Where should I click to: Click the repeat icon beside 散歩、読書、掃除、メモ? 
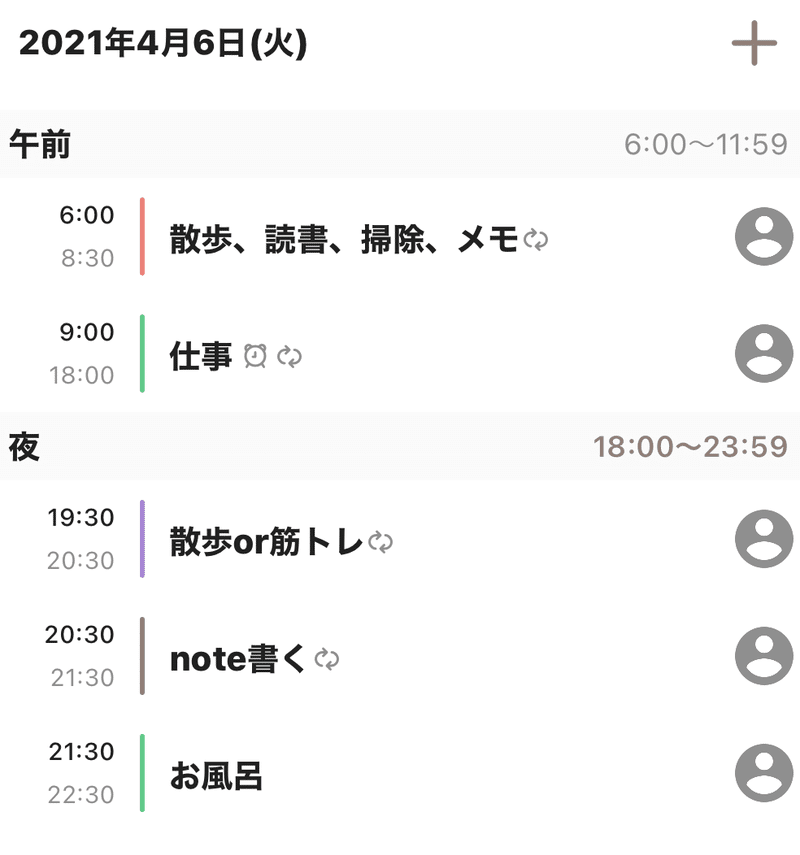click(x=536, y=237)
